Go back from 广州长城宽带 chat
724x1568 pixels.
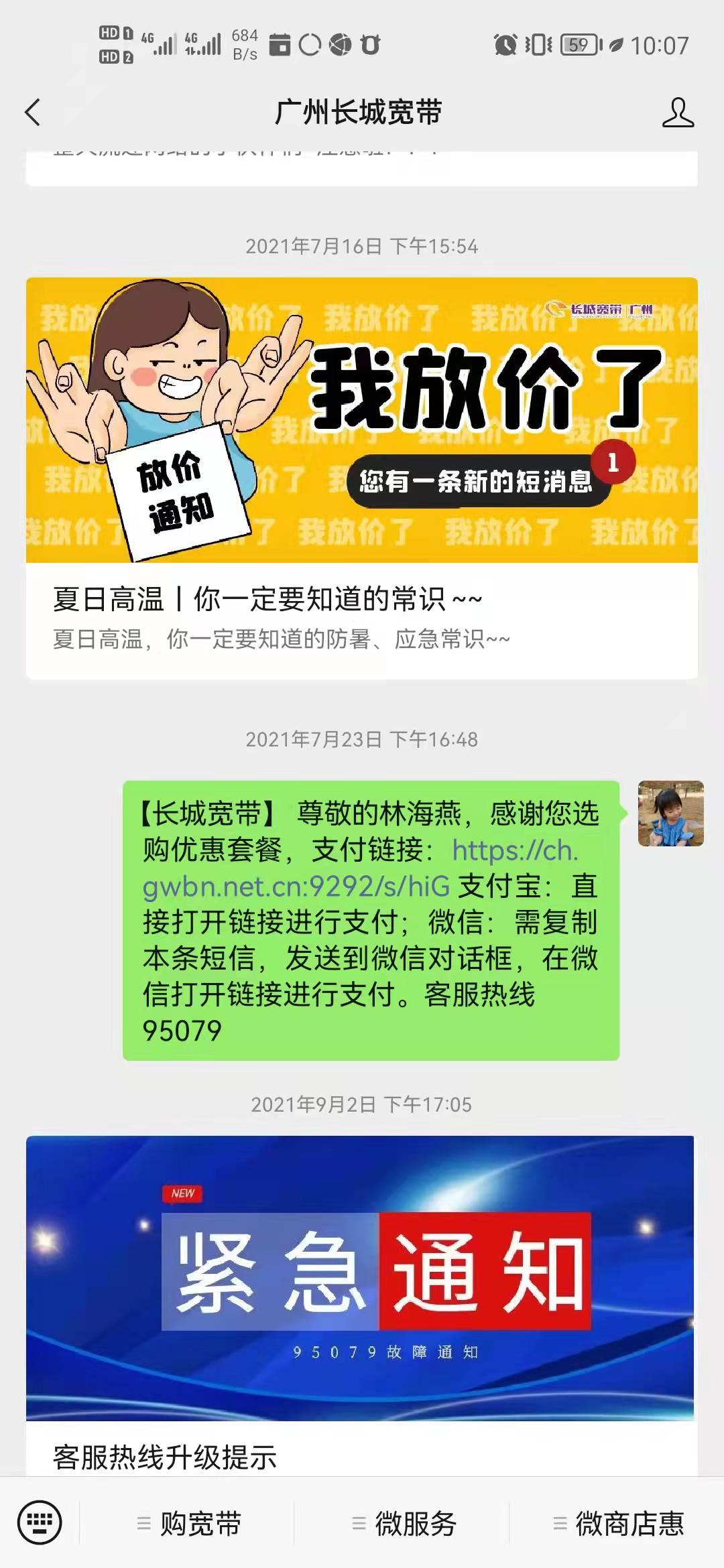pos(33,113)
